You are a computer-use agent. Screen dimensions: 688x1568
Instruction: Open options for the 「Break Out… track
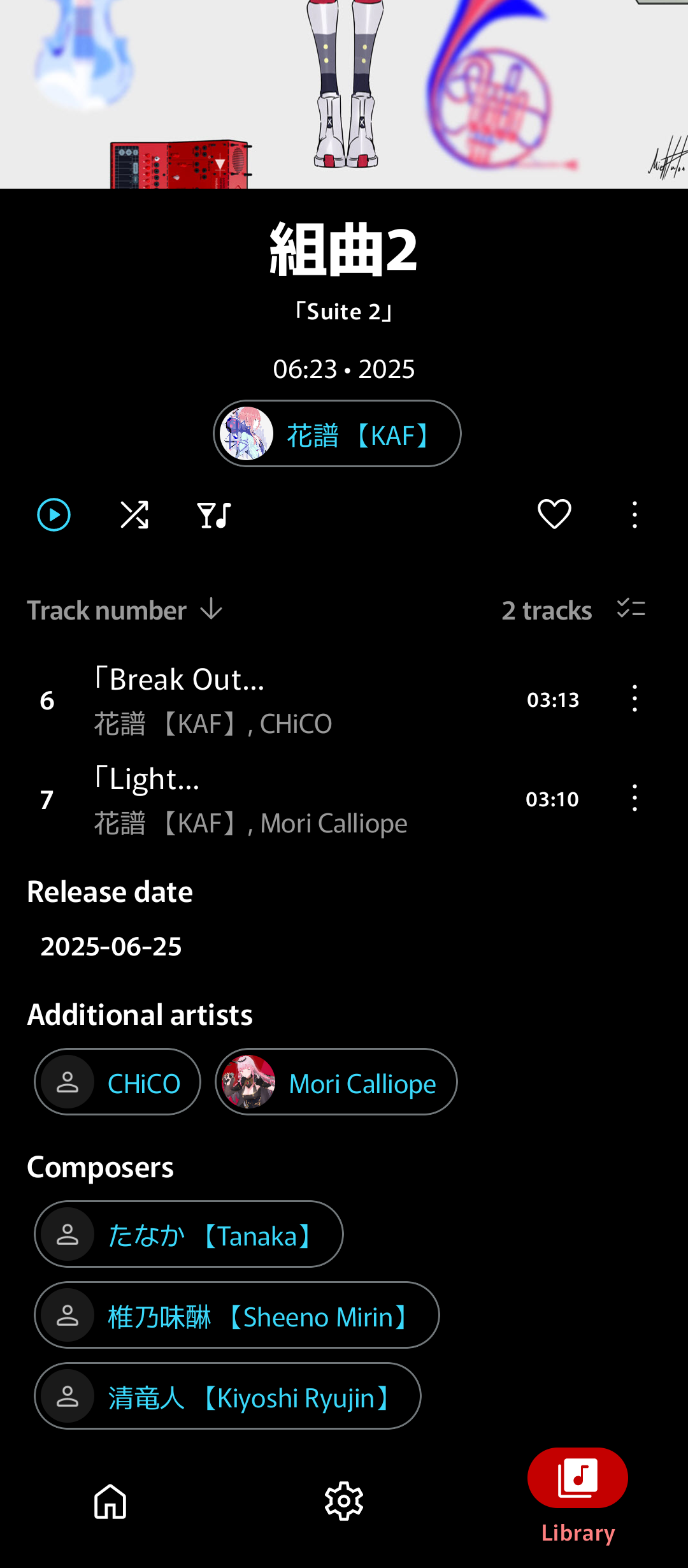(x=634, y=699)
